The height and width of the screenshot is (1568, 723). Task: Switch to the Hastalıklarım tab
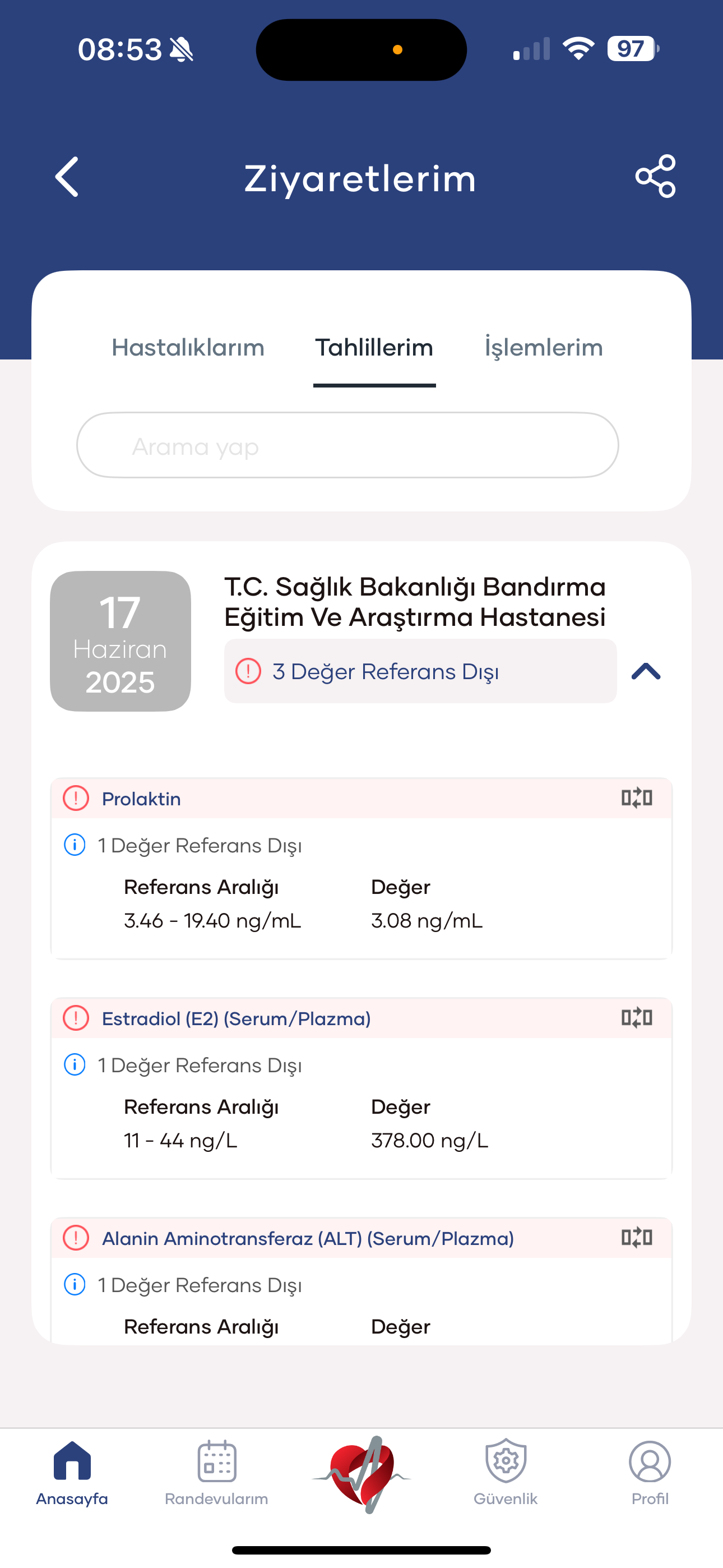(x=188, y=348)
